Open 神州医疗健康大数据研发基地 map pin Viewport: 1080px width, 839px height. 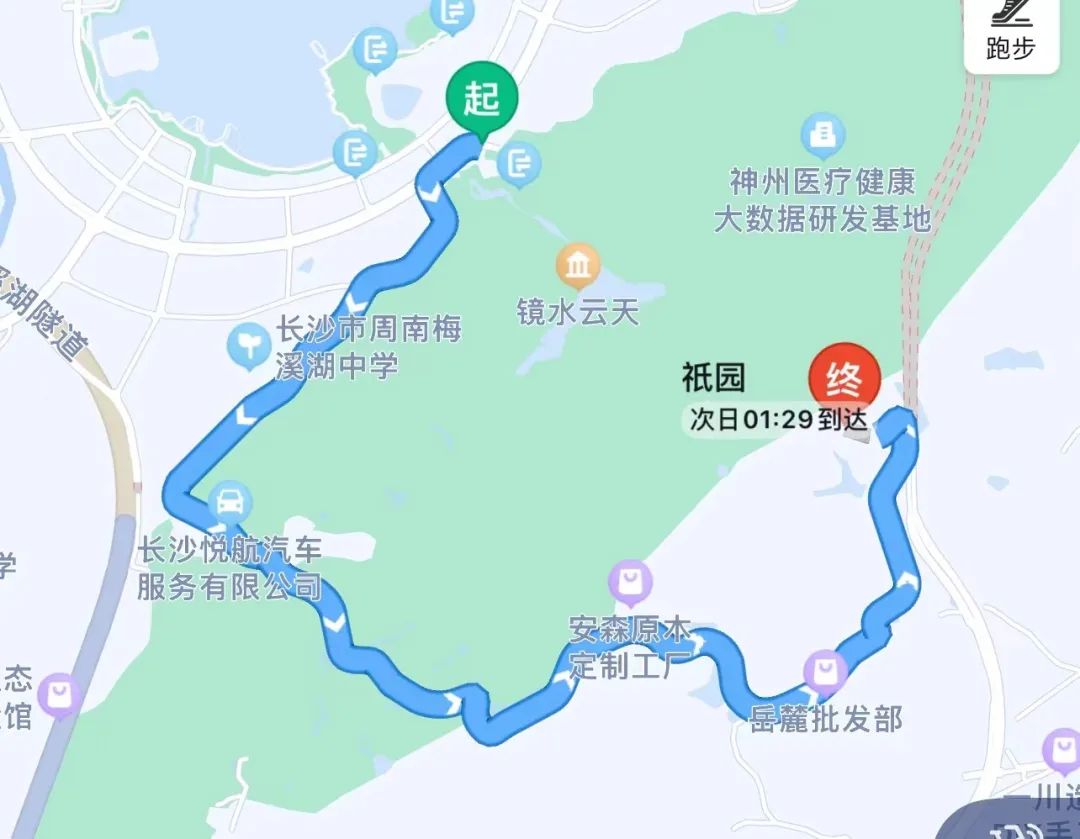coord(823,135)
